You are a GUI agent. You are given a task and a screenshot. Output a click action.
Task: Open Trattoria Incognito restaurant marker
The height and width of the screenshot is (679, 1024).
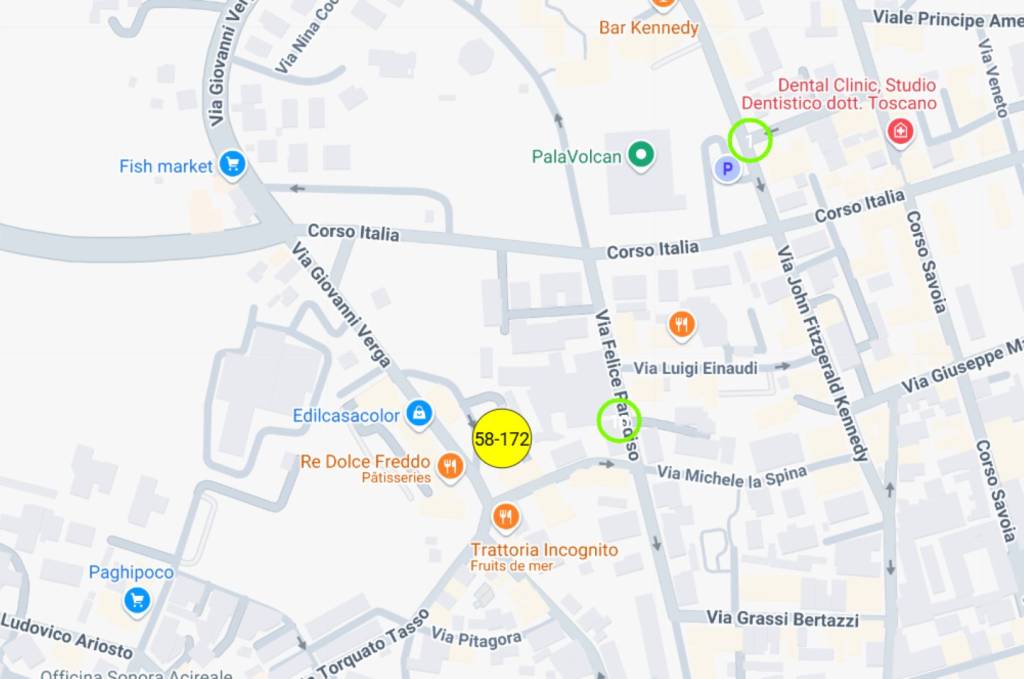506,517
